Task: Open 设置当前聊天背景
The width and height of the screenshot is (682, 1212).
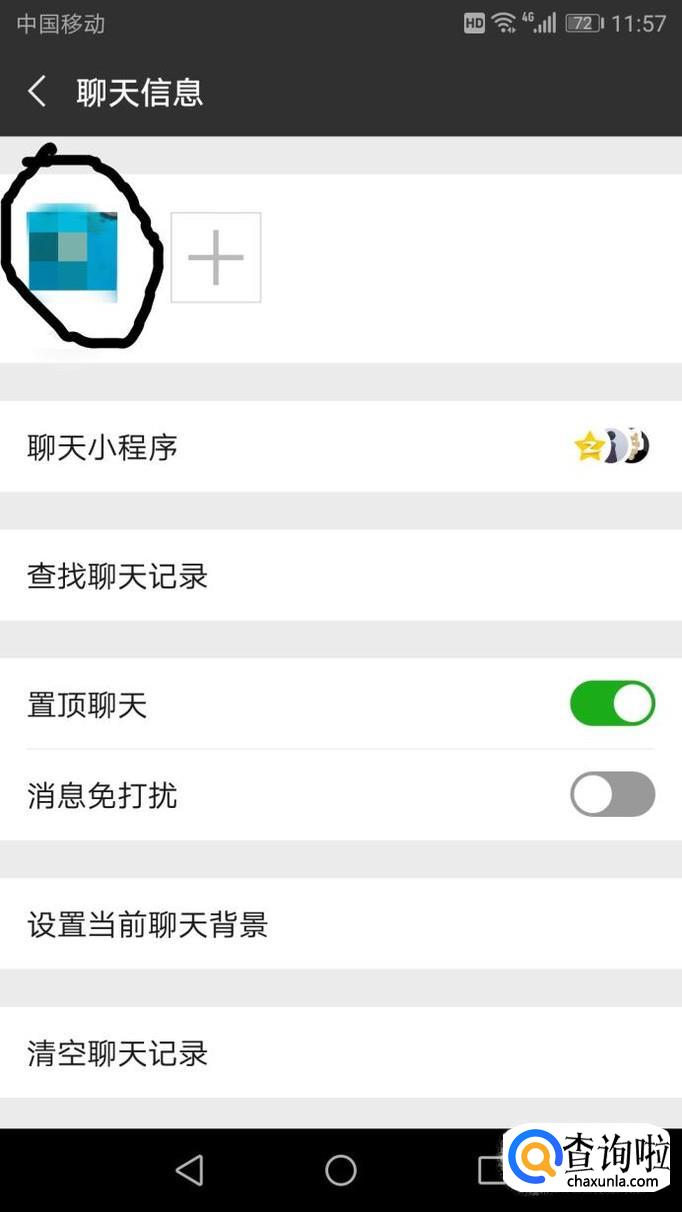Action: (x=340, y=924)
